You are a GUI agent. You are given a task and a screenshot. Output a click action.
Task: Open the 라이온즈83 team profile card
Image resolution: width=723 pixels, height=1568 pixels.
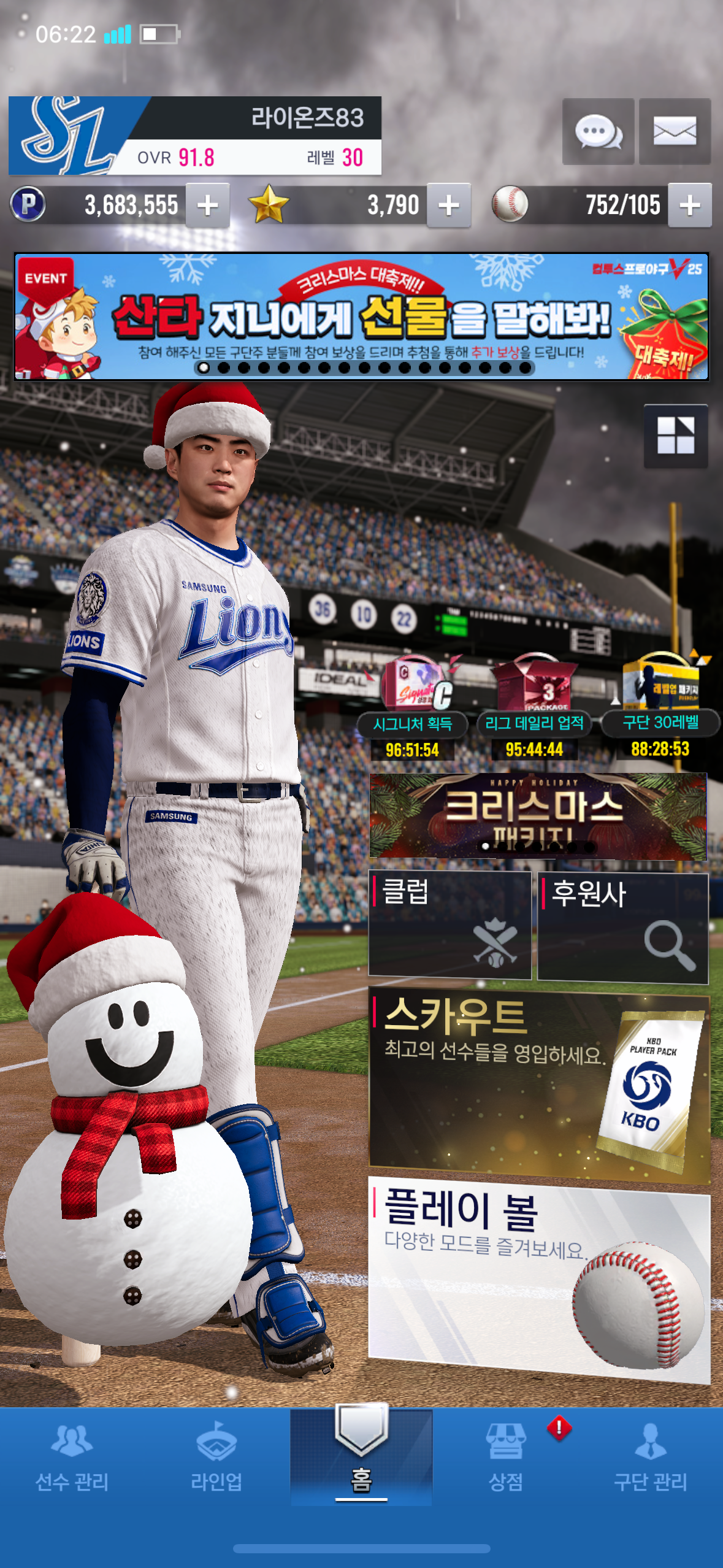(x=195, y=136)
